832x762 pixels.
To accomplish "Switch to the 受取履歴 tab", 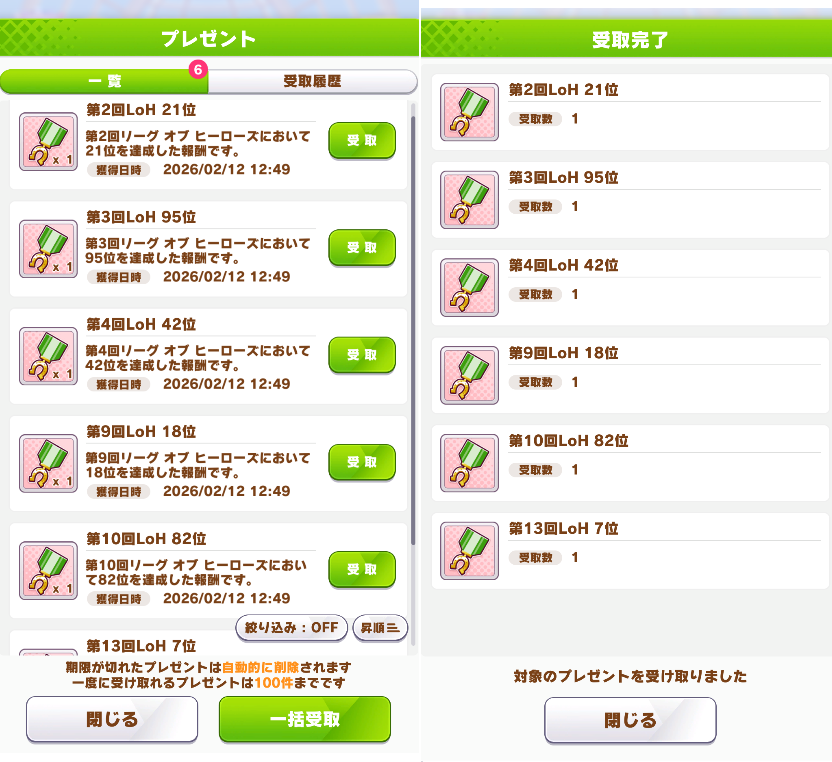I will [x=313, y=81].
